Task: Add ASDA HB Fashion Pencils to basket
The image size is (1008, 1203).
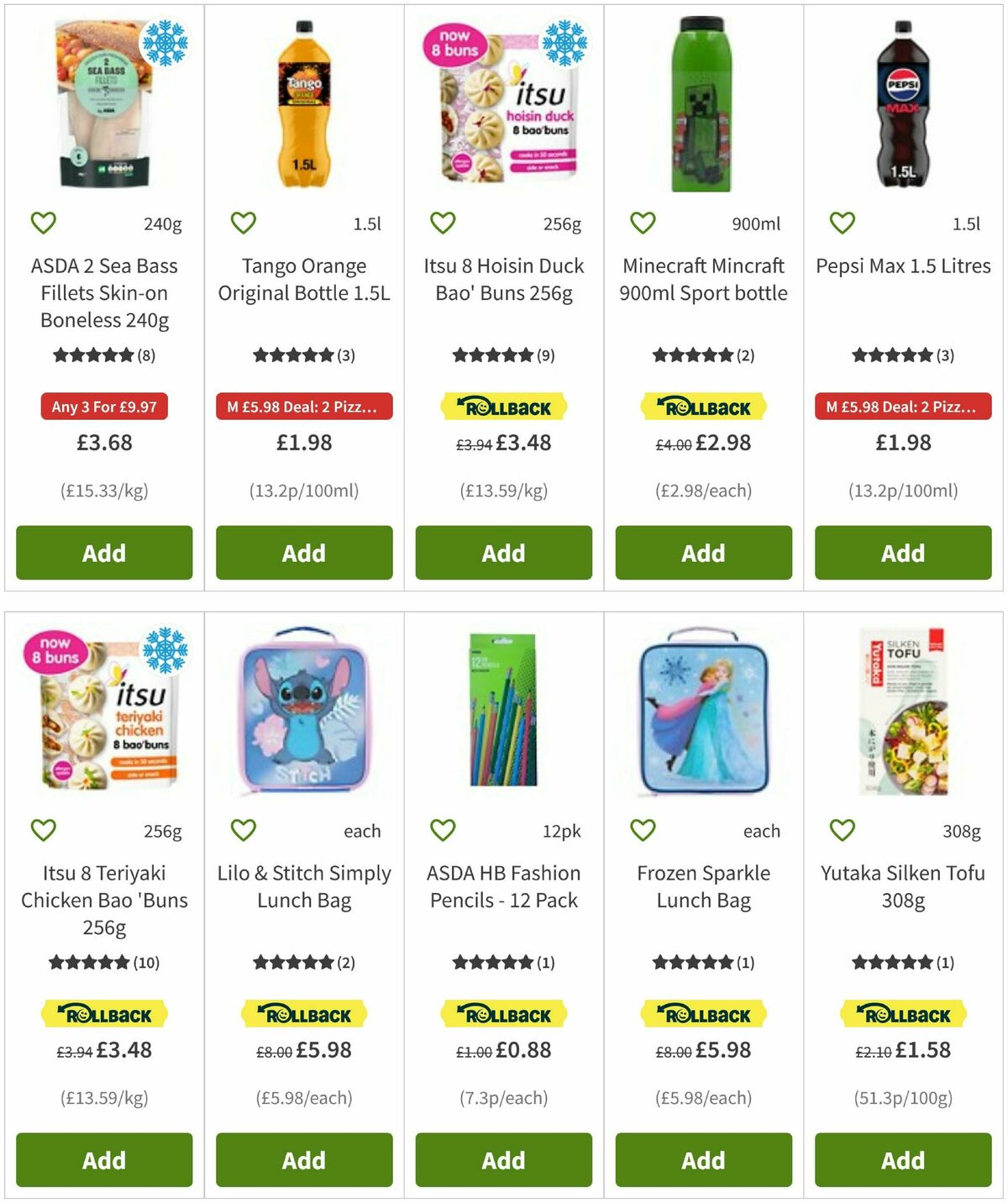Action: (x=503, y=1160)
